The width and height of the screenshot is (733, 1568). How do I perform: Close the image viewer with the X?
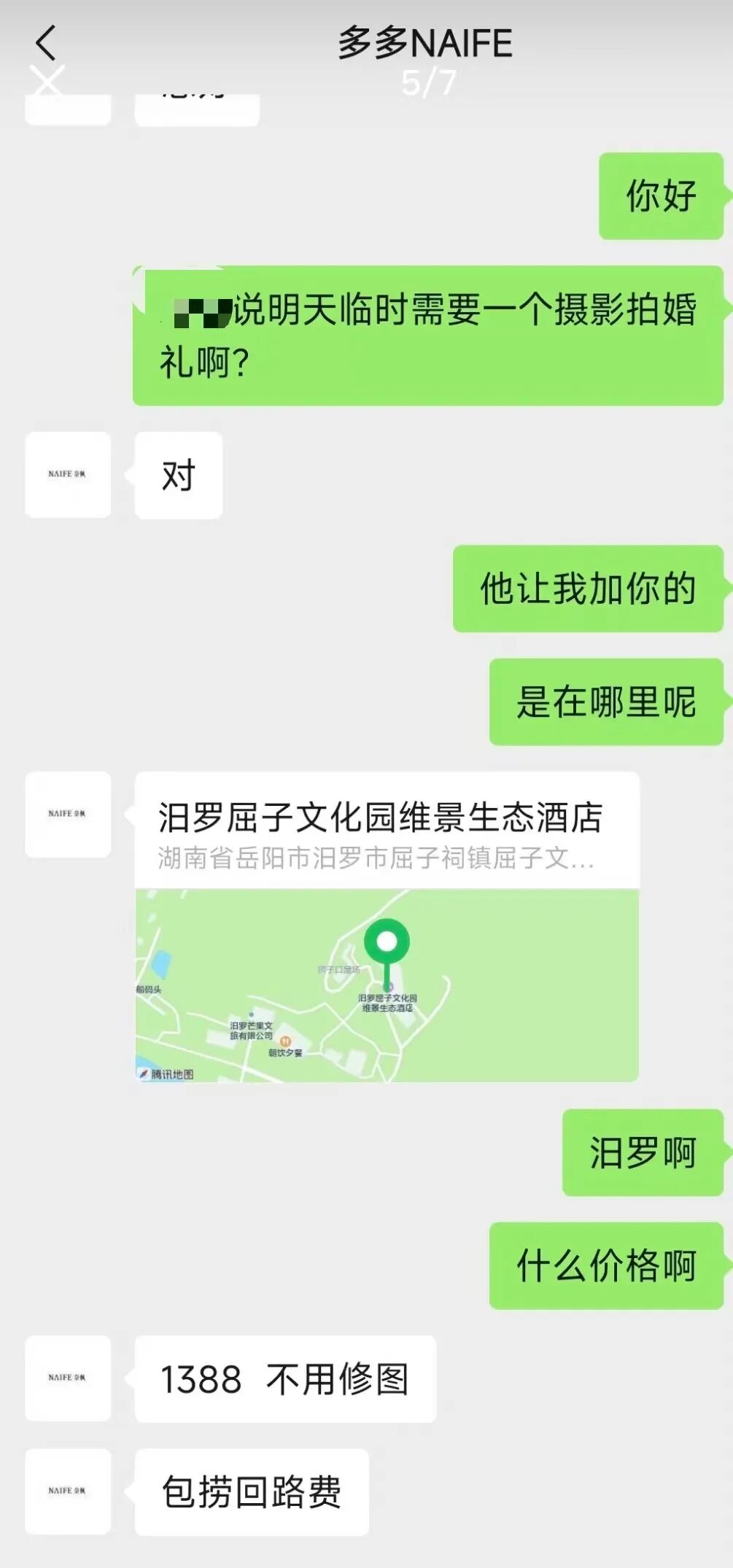coord(48,82)
